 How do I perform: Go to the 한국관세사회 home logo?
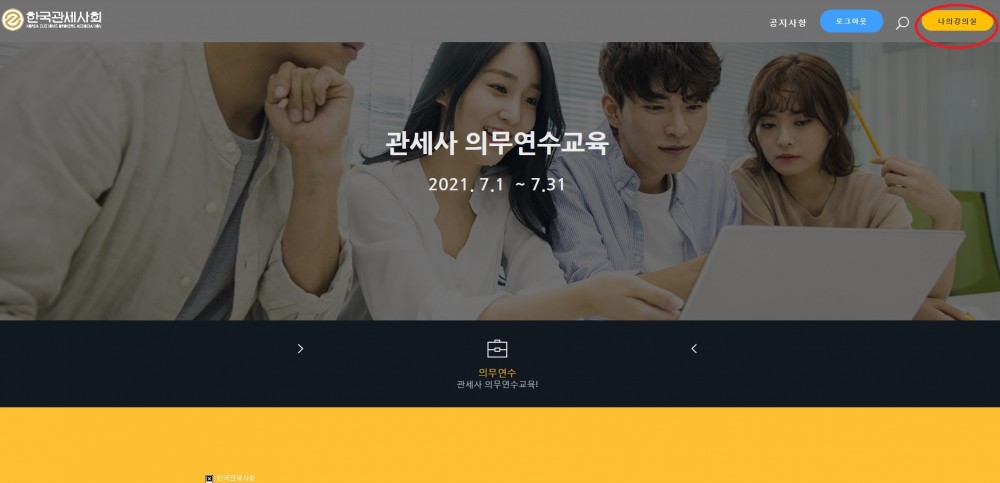[52, 20]
